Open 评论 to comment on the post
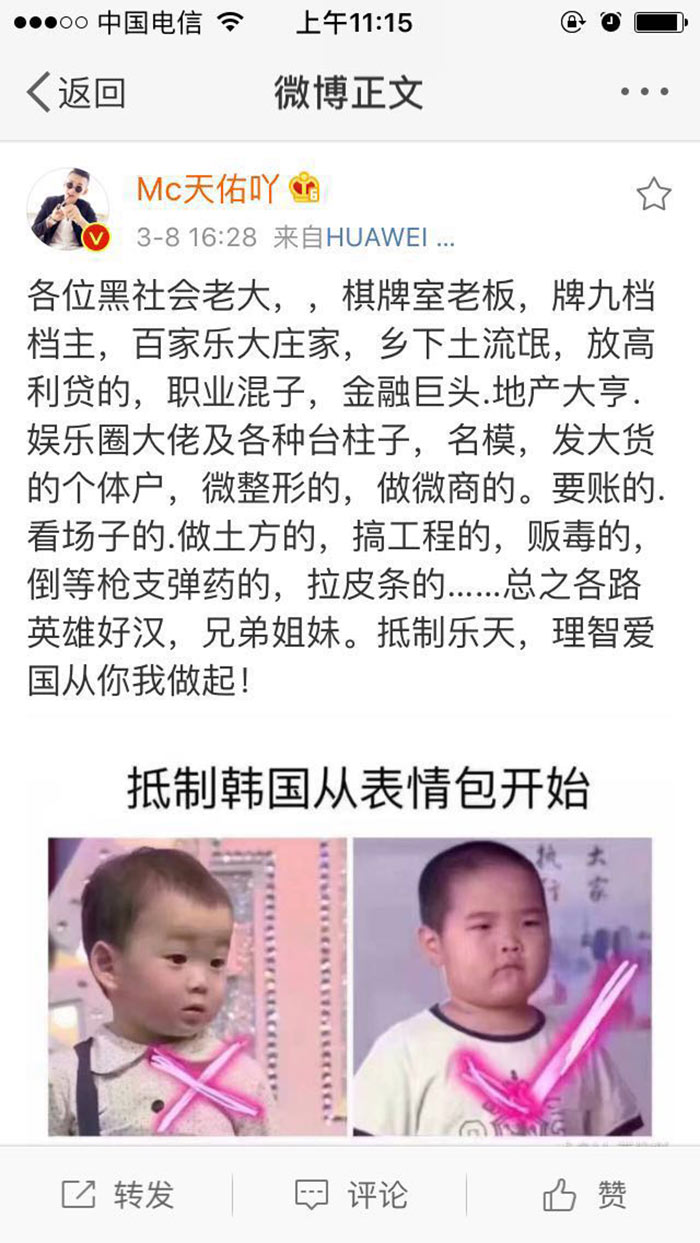 coord(350,1194)
